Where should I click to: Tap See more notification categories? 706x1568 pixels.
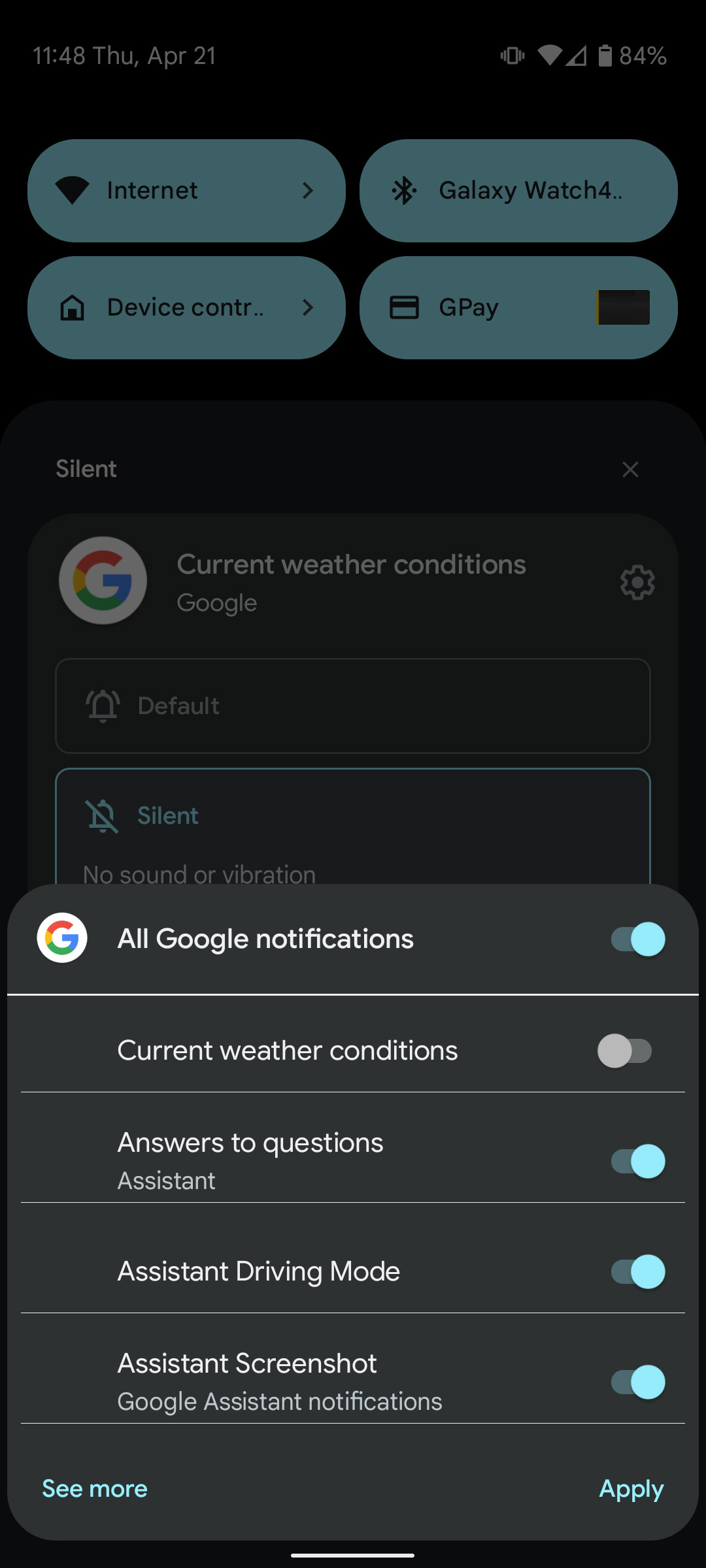coord(95,1489)
